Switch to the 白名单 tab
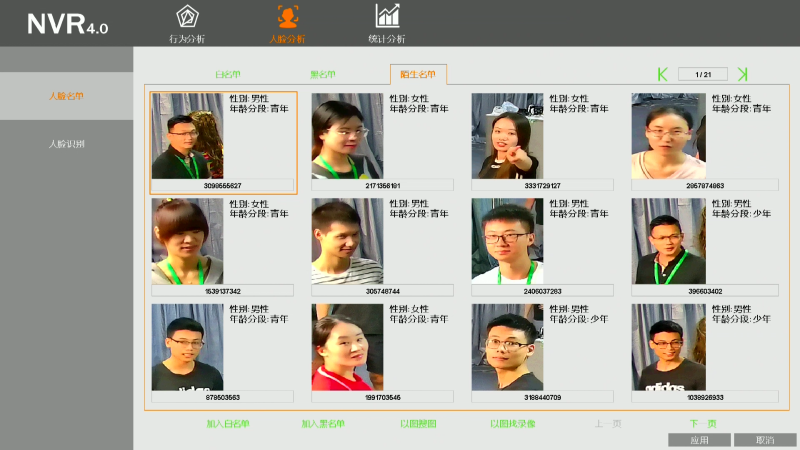 [x=228, y=74]
